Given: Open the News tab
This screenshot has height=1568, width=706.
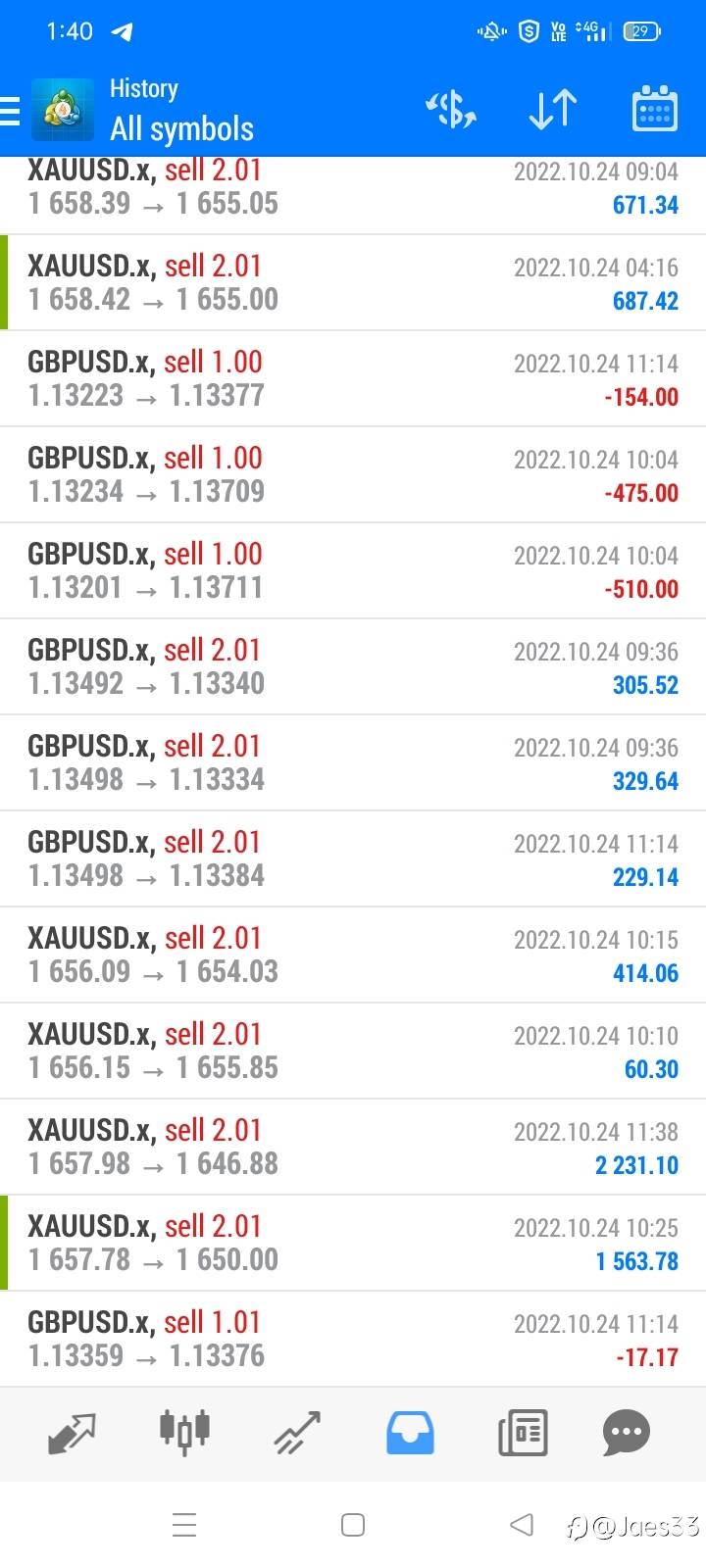Looking at the screenshot, I should pos(523,1433).
